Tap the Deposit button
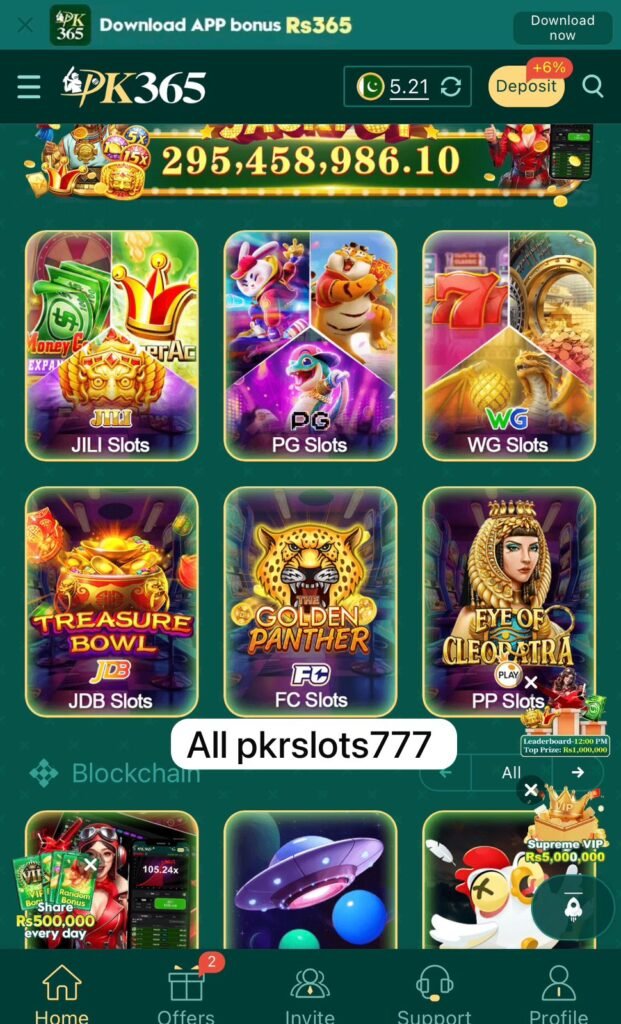Screen dimensions: 621x1024 (526, 87)
